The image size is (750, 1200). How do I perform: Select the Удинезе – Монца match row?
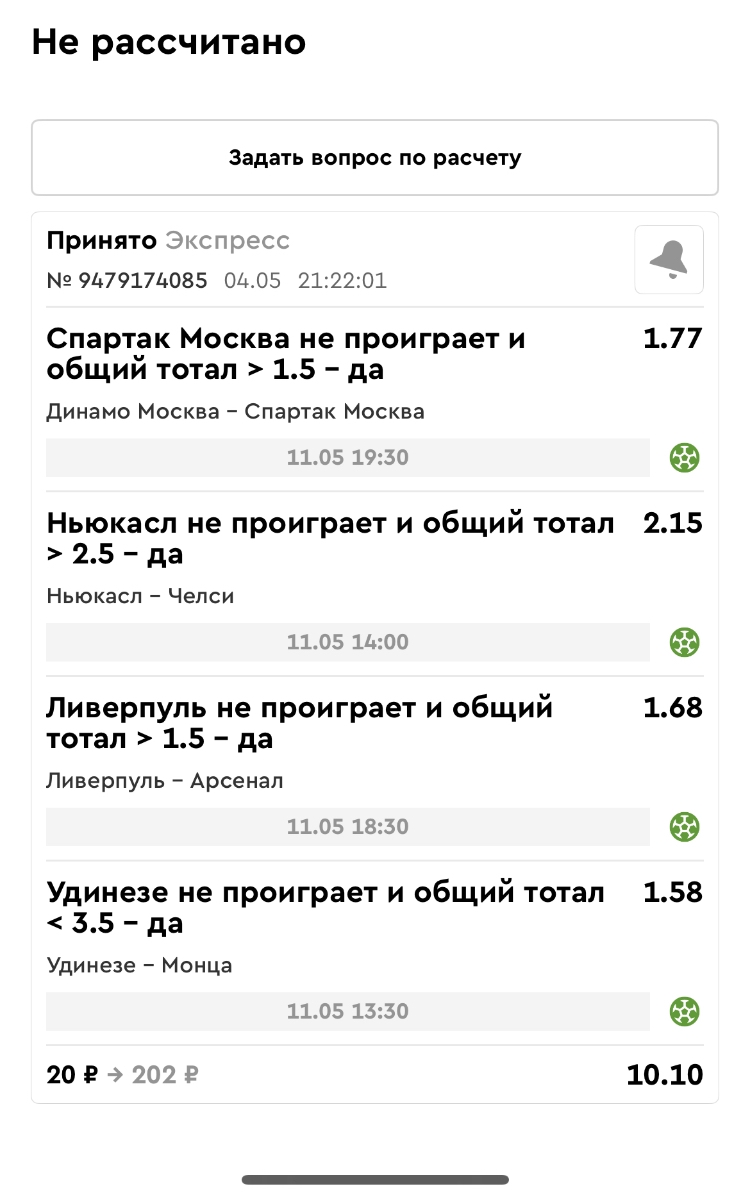(139, 966)
